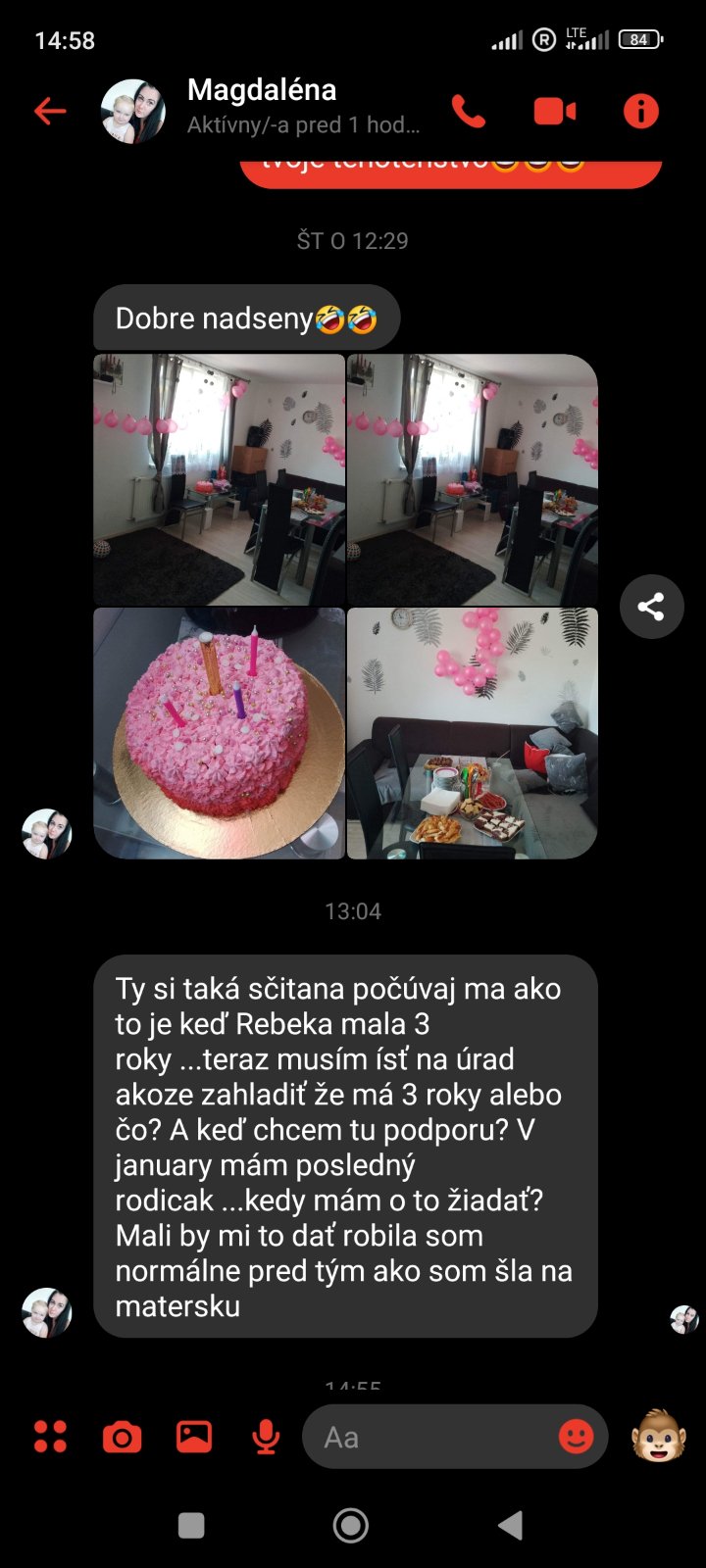706x1568 pixels.
Task: Open the camera to take a photo
Action: point(122,1437)
